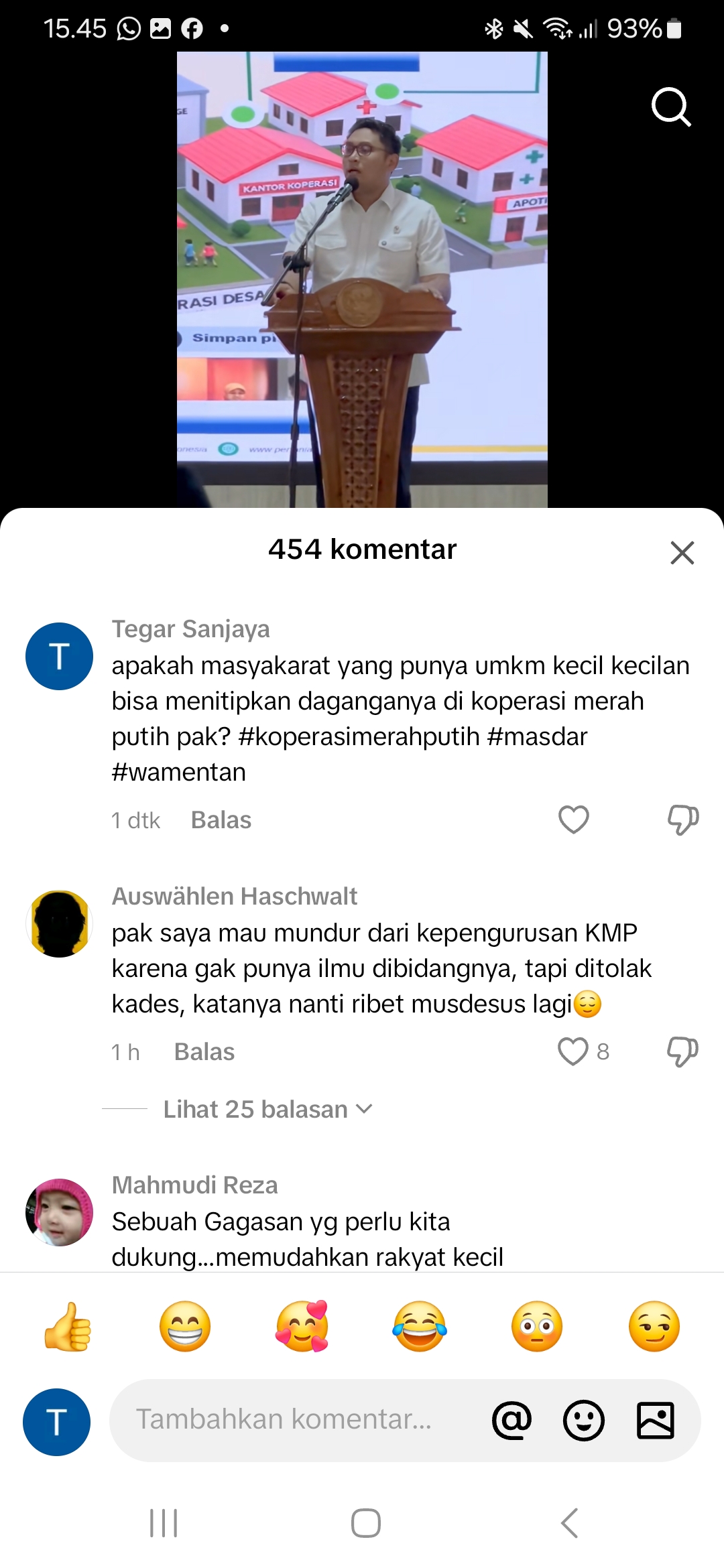Image resolution: width=724 pixels, height=1568 pixels.
Task: Mention someone with the @ icon
Action: [511, 1420]
